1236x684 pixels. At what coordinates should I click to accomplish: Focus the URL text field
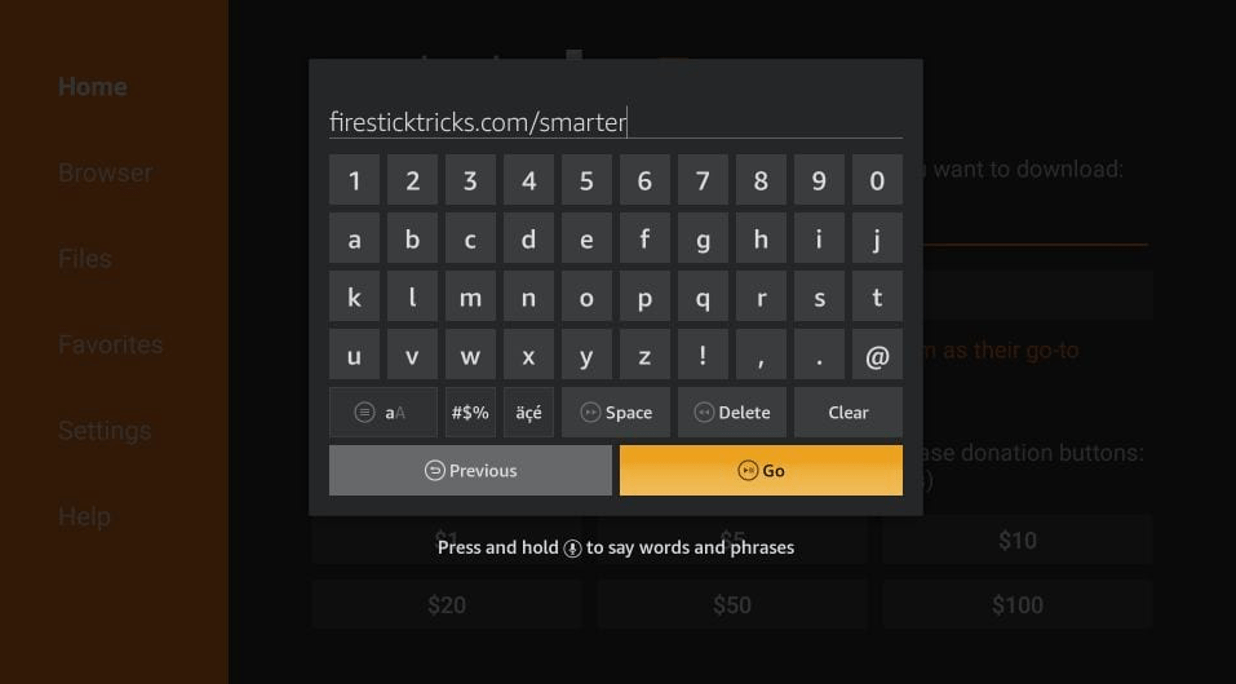(x=615, y=122)
